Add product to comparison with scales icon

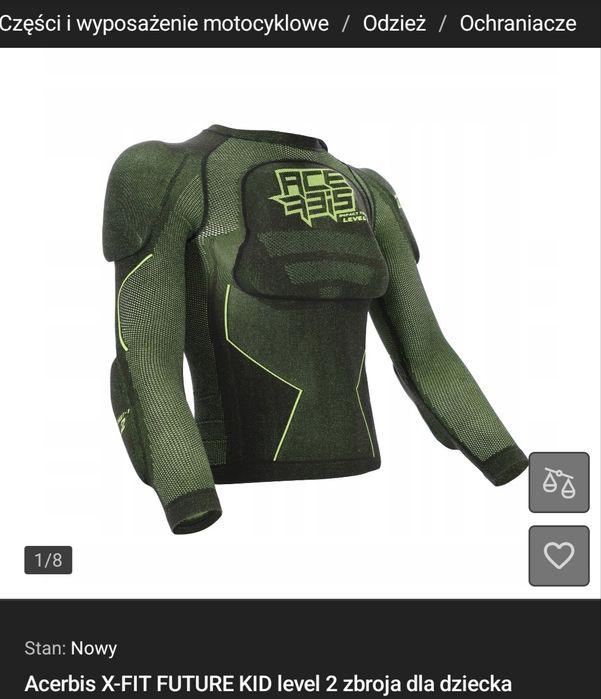pos(559,482)
